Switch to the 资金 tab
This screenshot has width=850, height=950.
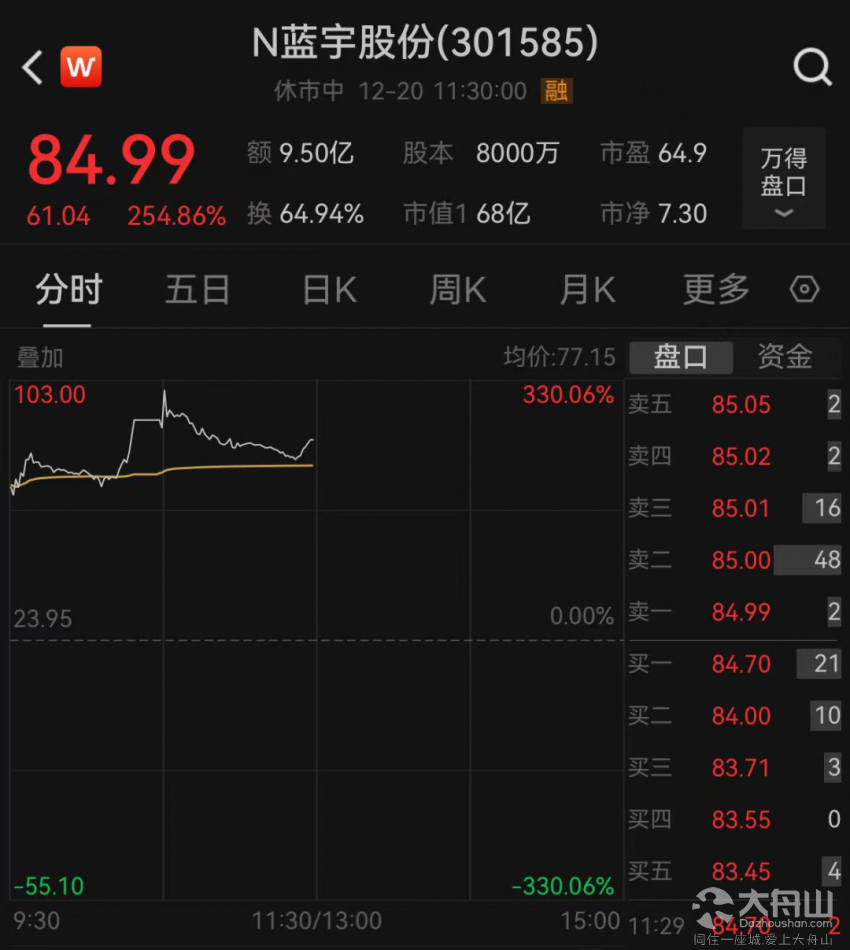785,357
